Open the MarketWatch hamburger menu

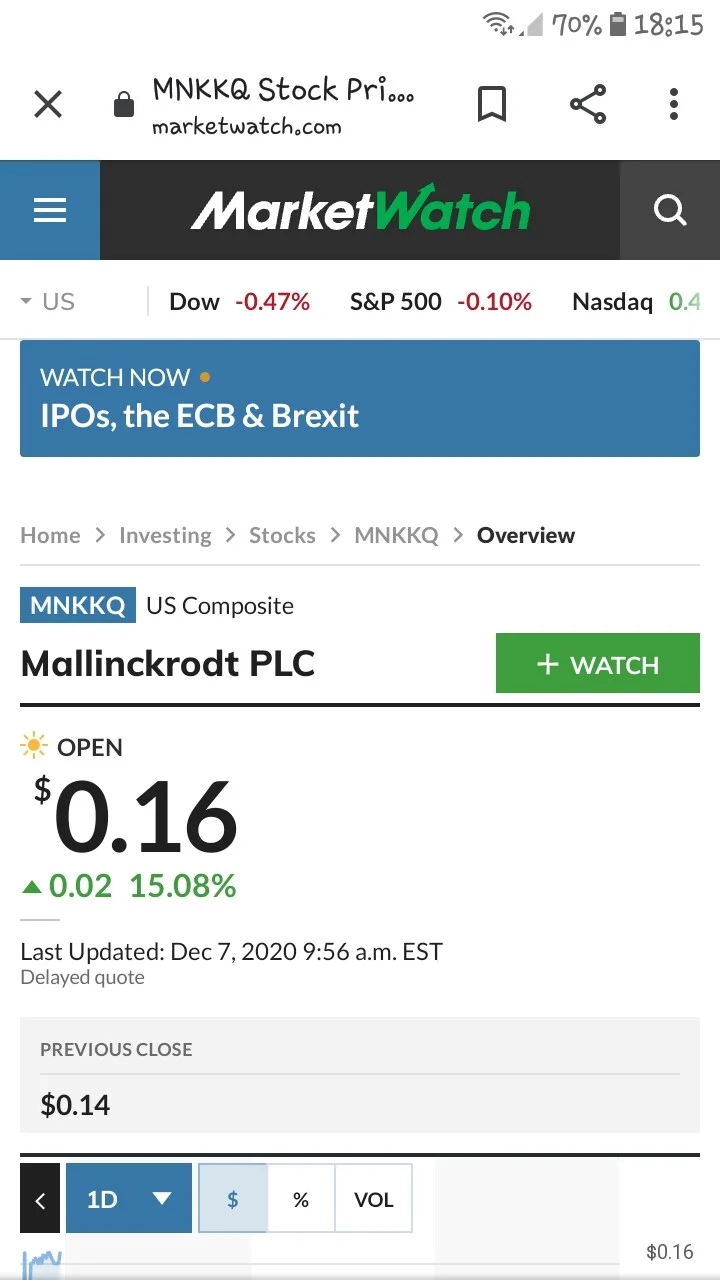coord(50,210)
